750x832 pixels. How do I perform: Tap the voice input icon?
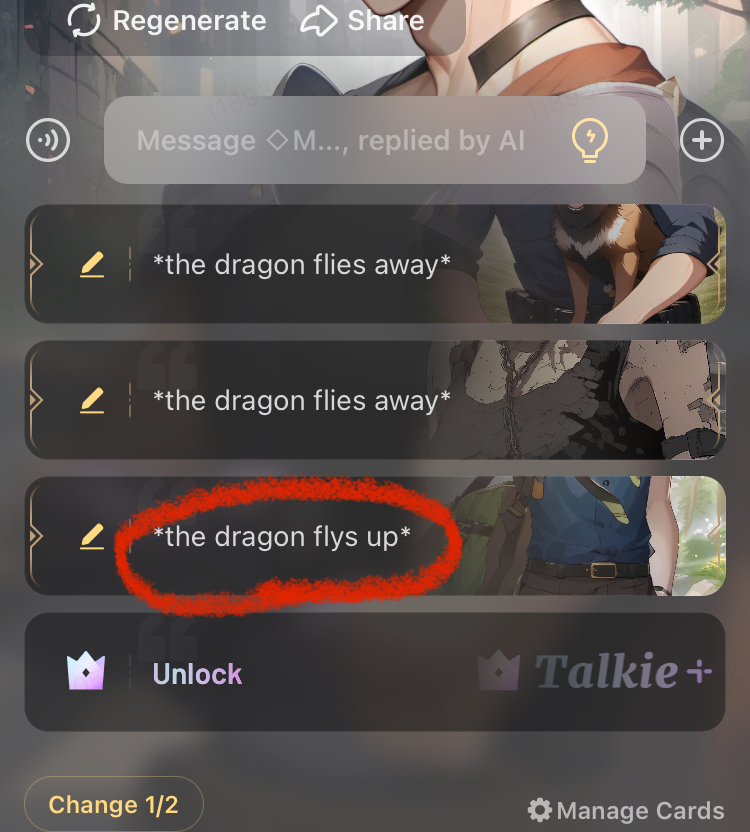point(47,141)
